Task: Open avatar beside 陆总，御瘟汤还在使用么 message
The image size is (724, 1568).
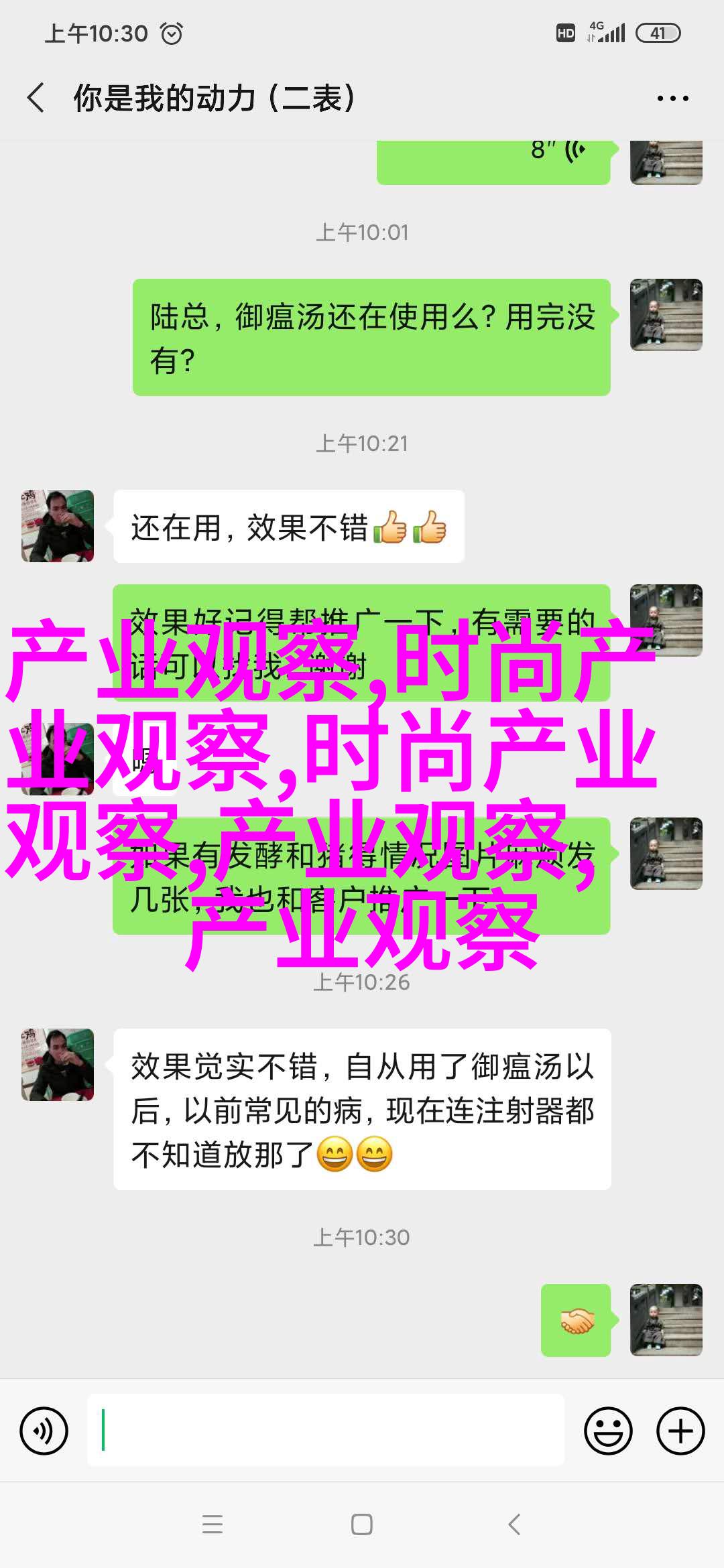Action: (666, 315)
